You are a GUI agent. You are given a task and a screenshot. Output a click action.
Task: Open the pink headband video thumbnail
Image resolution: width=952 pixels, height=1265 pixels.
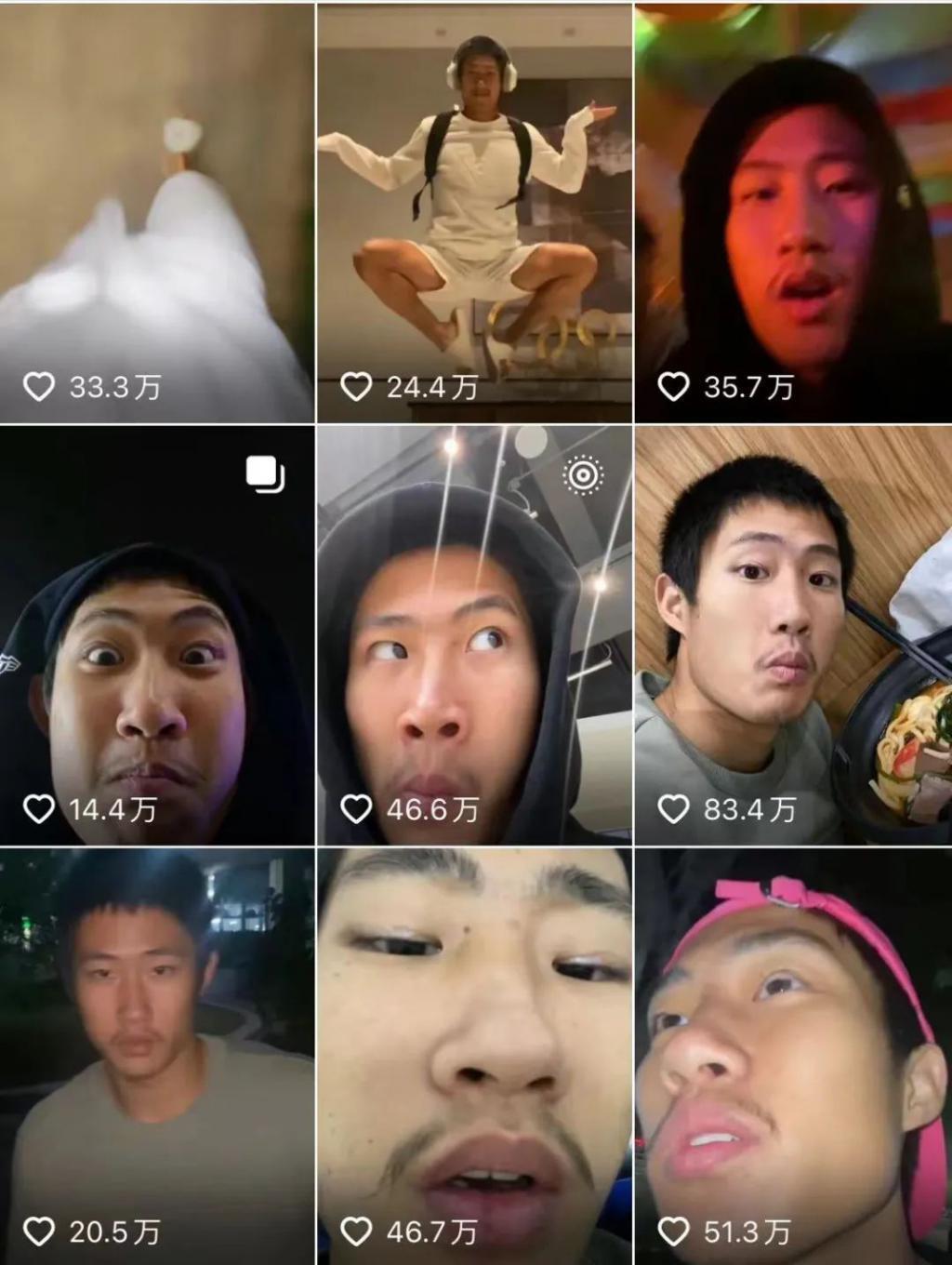pyautogui.click(x=793, y=1023)
